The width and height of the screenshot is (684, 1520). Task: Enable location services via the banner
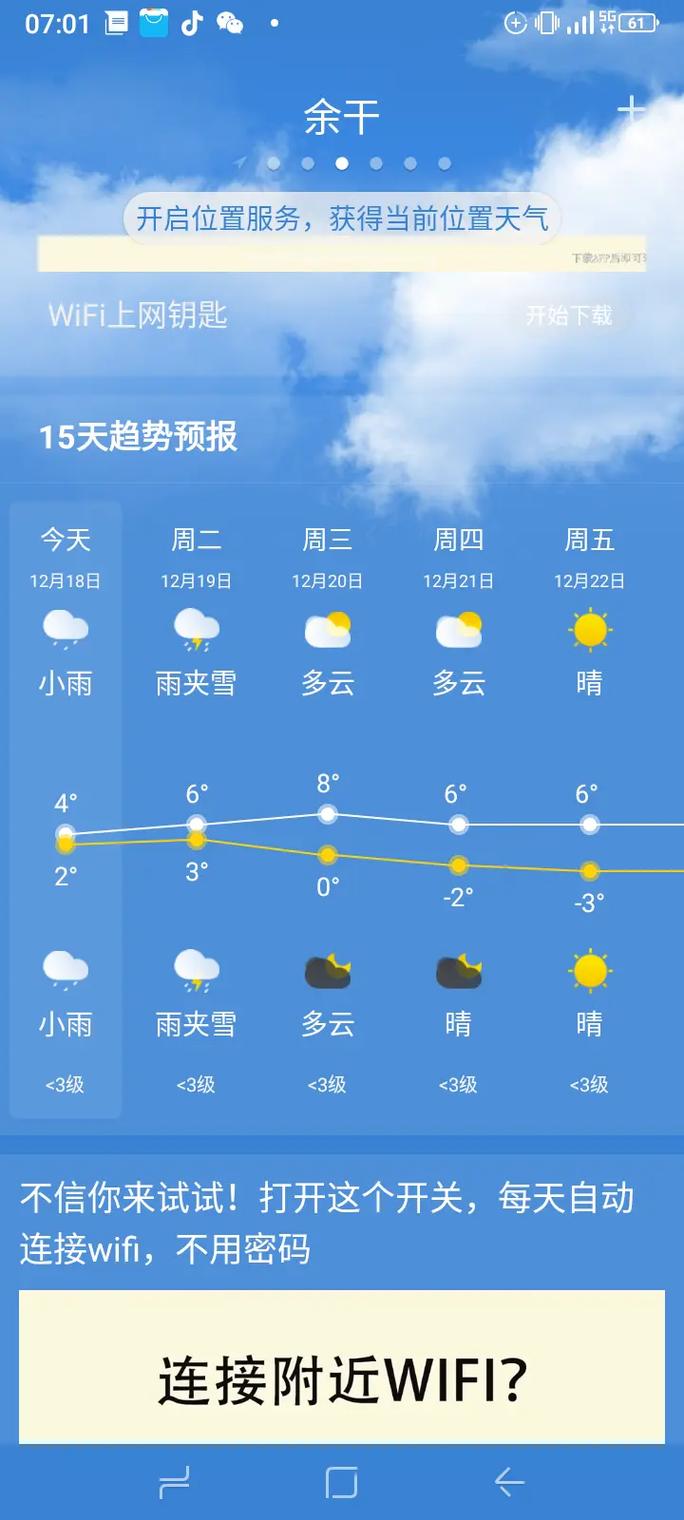click(342, 218)
